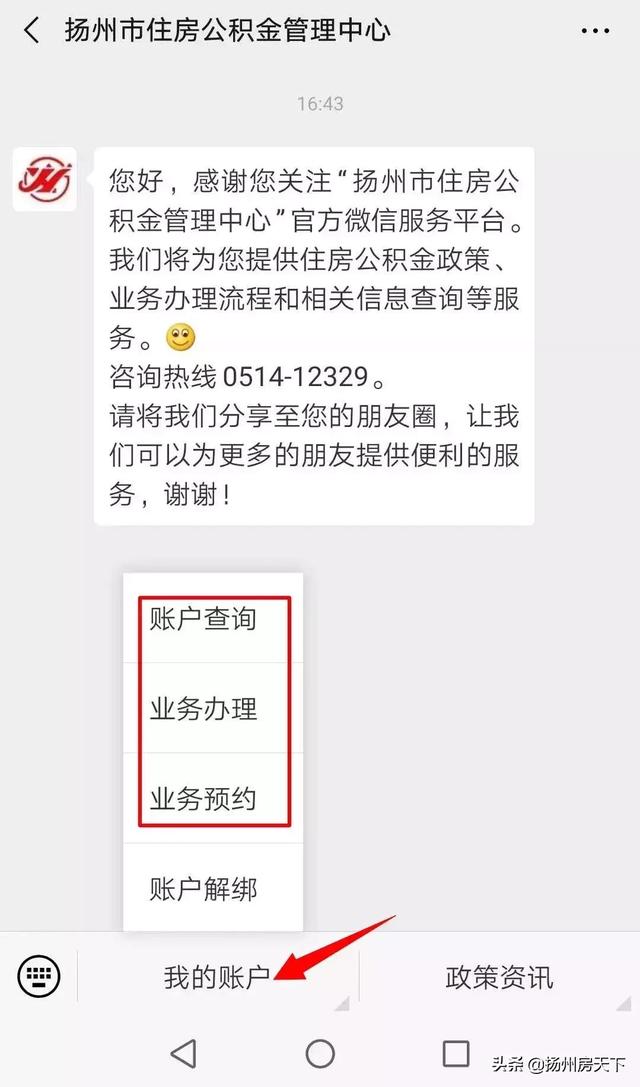Select 账户解绑 menu item
The image size is (640, 1087).
point(204,888)
